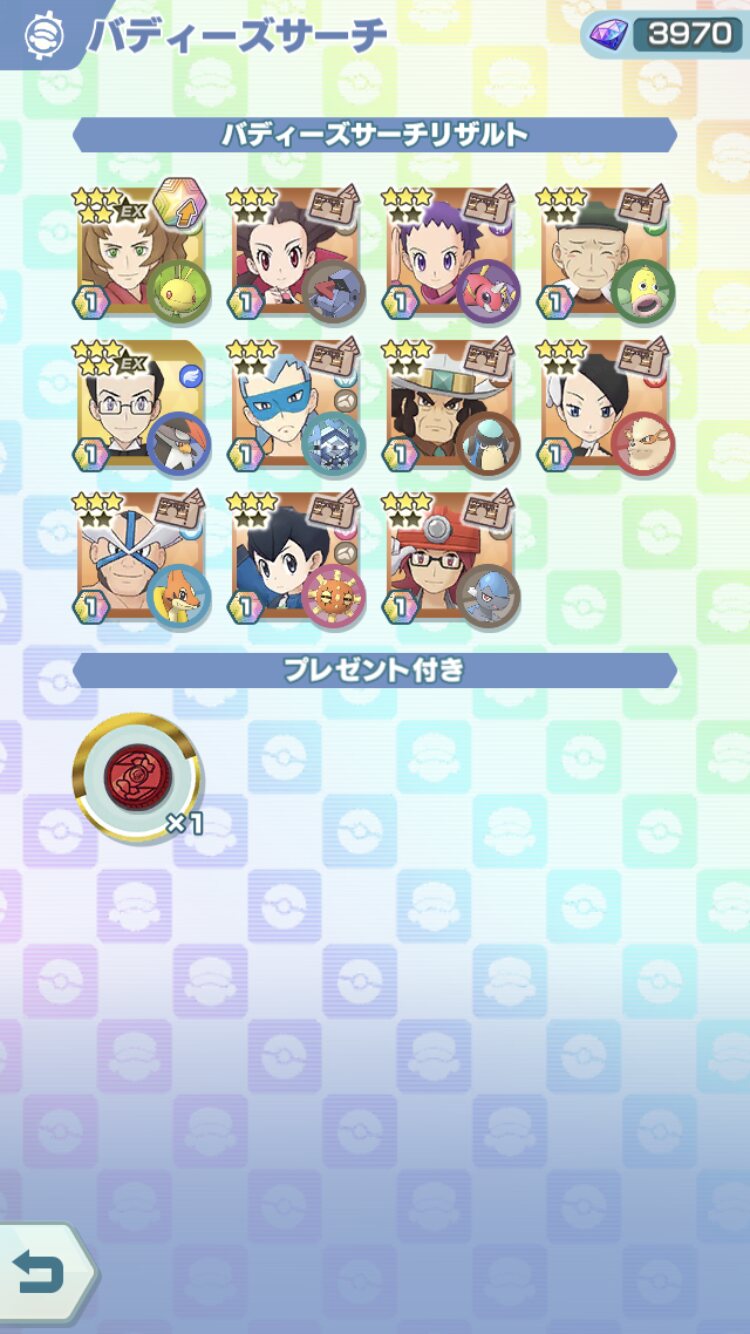
Task: View the blue-masked trainer with ice Pokémon
Action: (293, 405)
